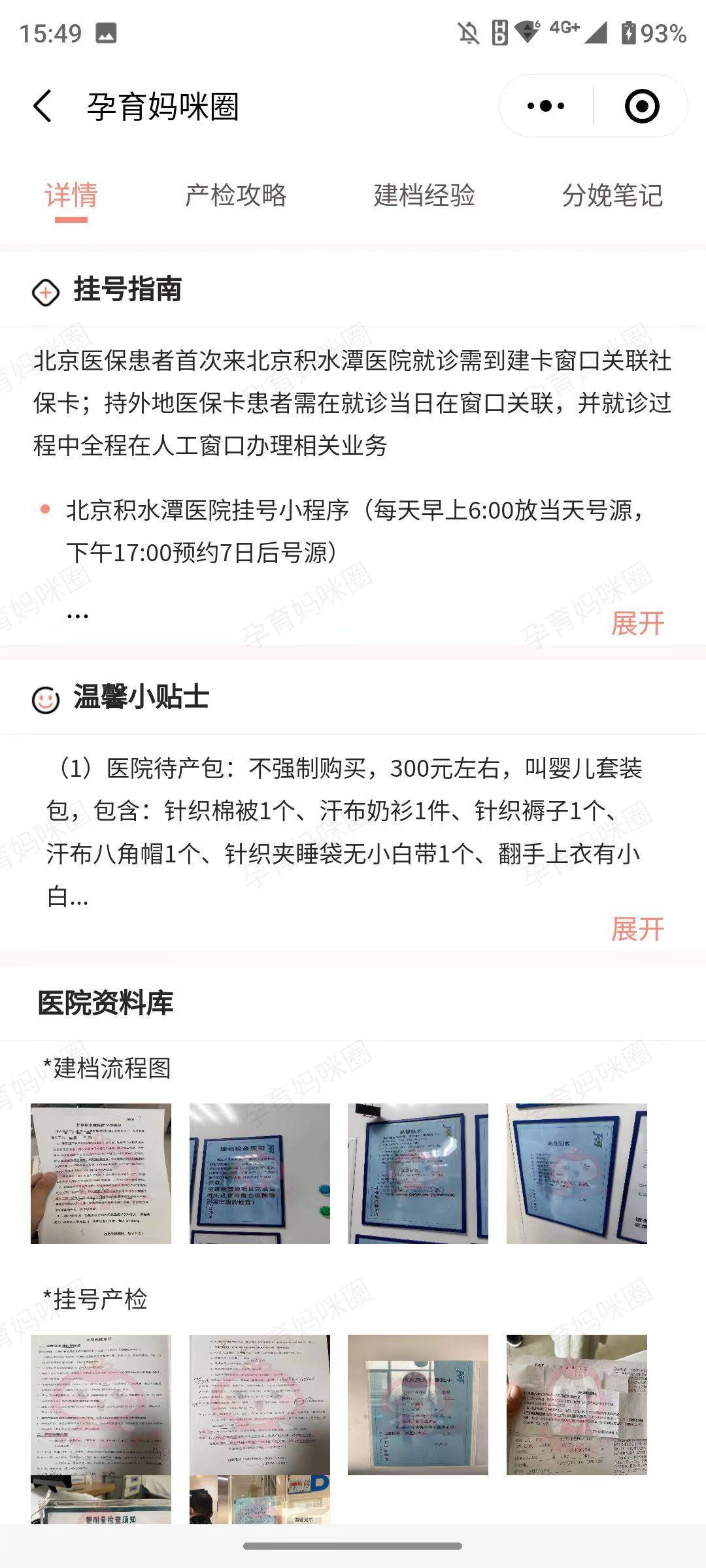Expand the 温馨小贴士 section with 展开
This screenshot has width=706, height=1568.
point(637,928)
